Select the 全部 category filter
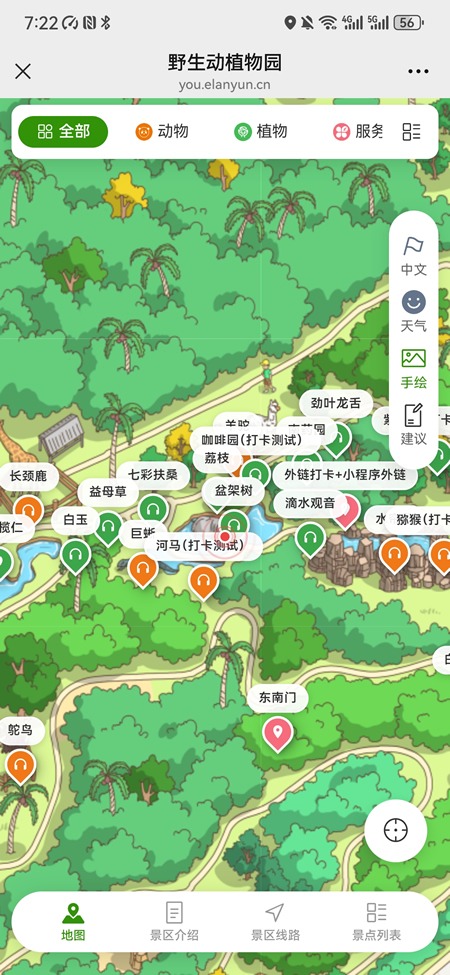Viewport: 450px width, 975px height. tap(63, 131)
